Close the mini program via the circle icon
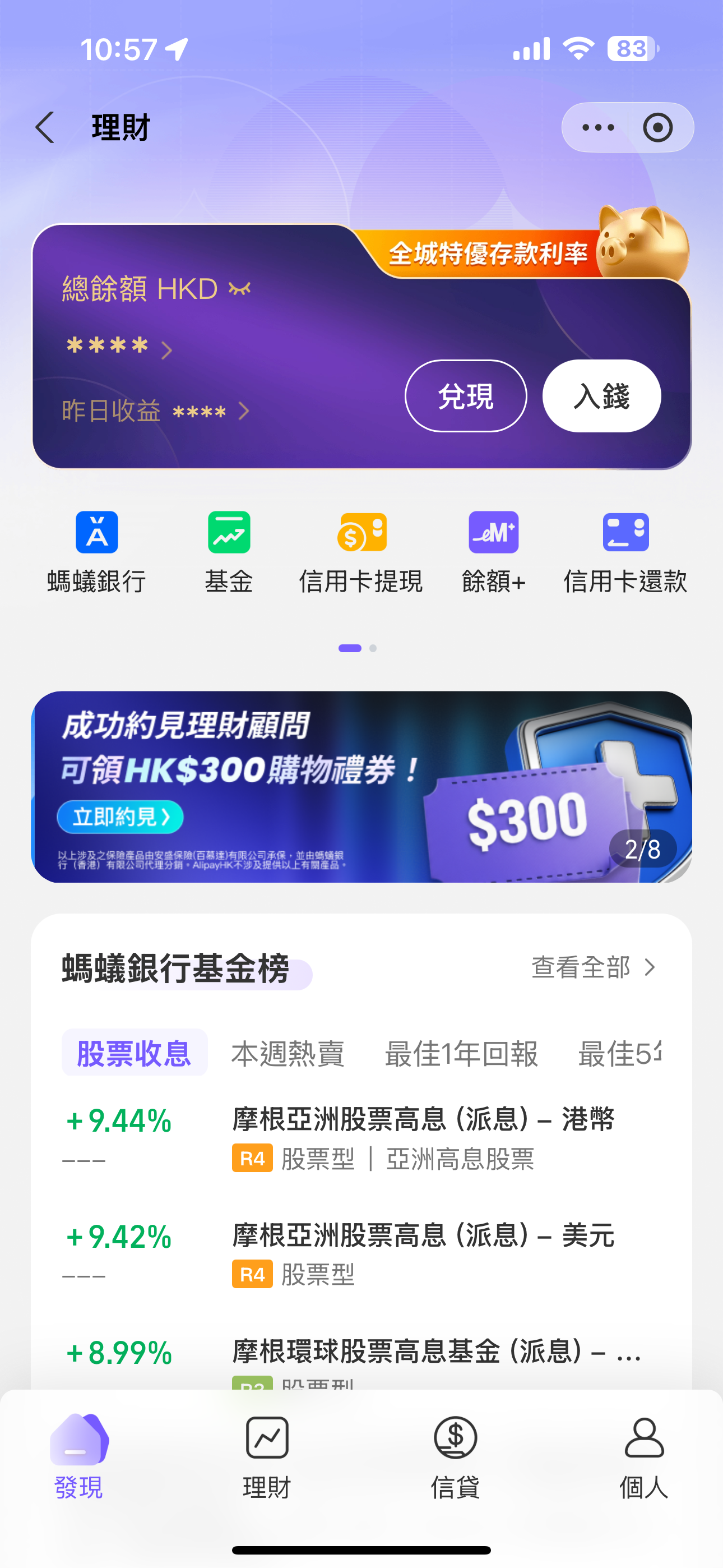This screenshot has width=723, height=1568. coord(658,128)
